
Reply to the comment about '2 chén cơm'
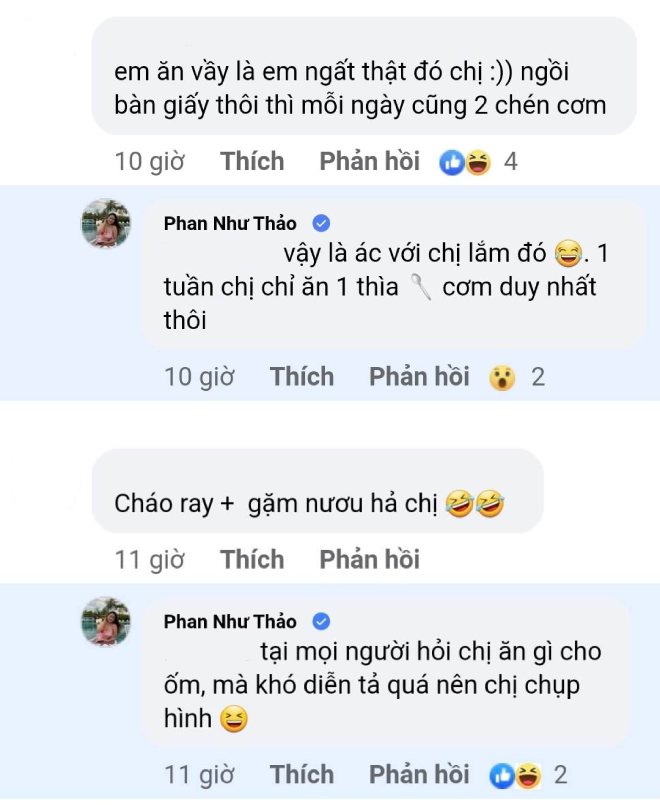369,161
